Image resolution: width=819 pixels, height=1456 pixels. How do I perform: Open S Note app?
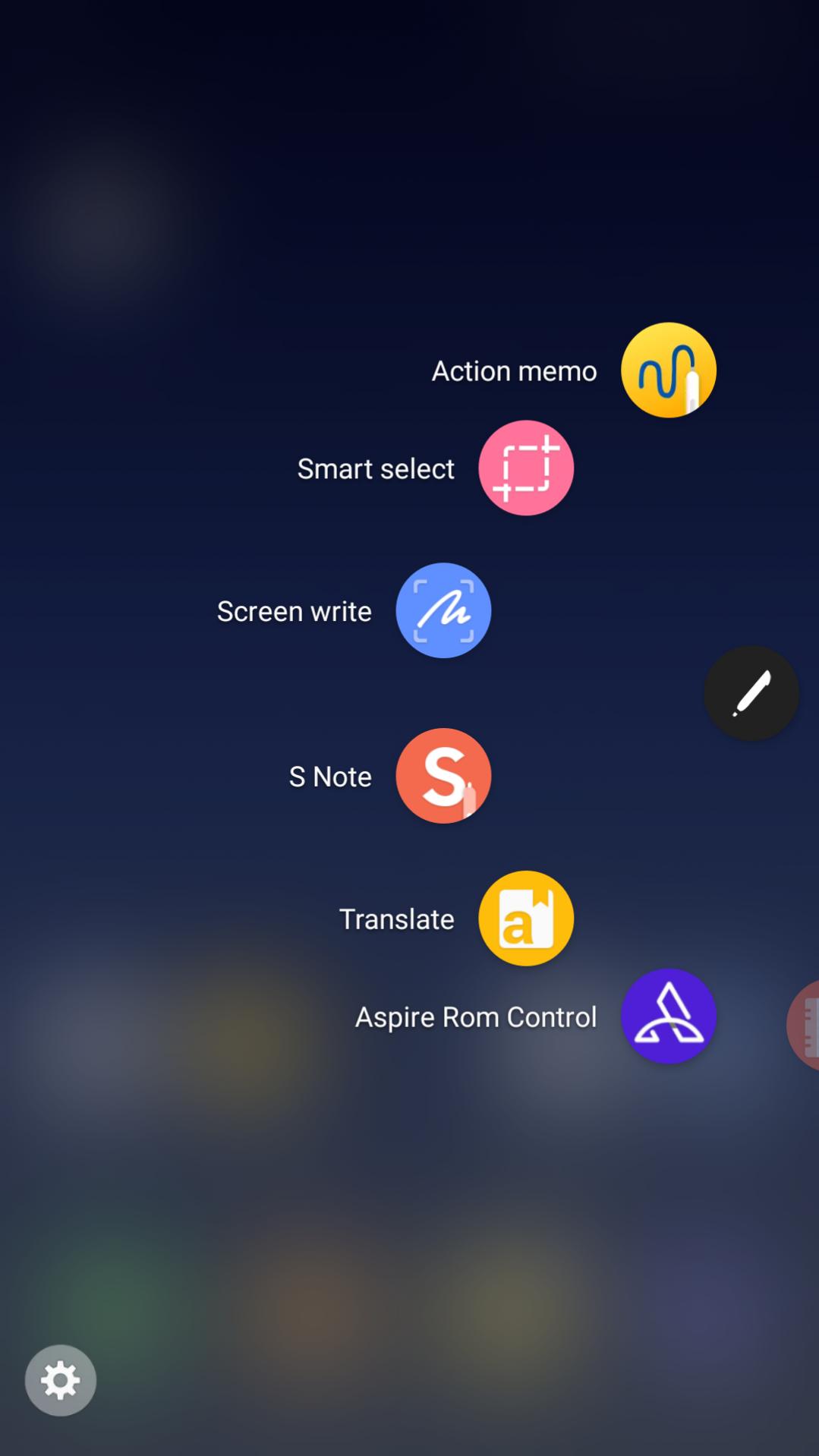pyautogui.click(x=443, y=776)
